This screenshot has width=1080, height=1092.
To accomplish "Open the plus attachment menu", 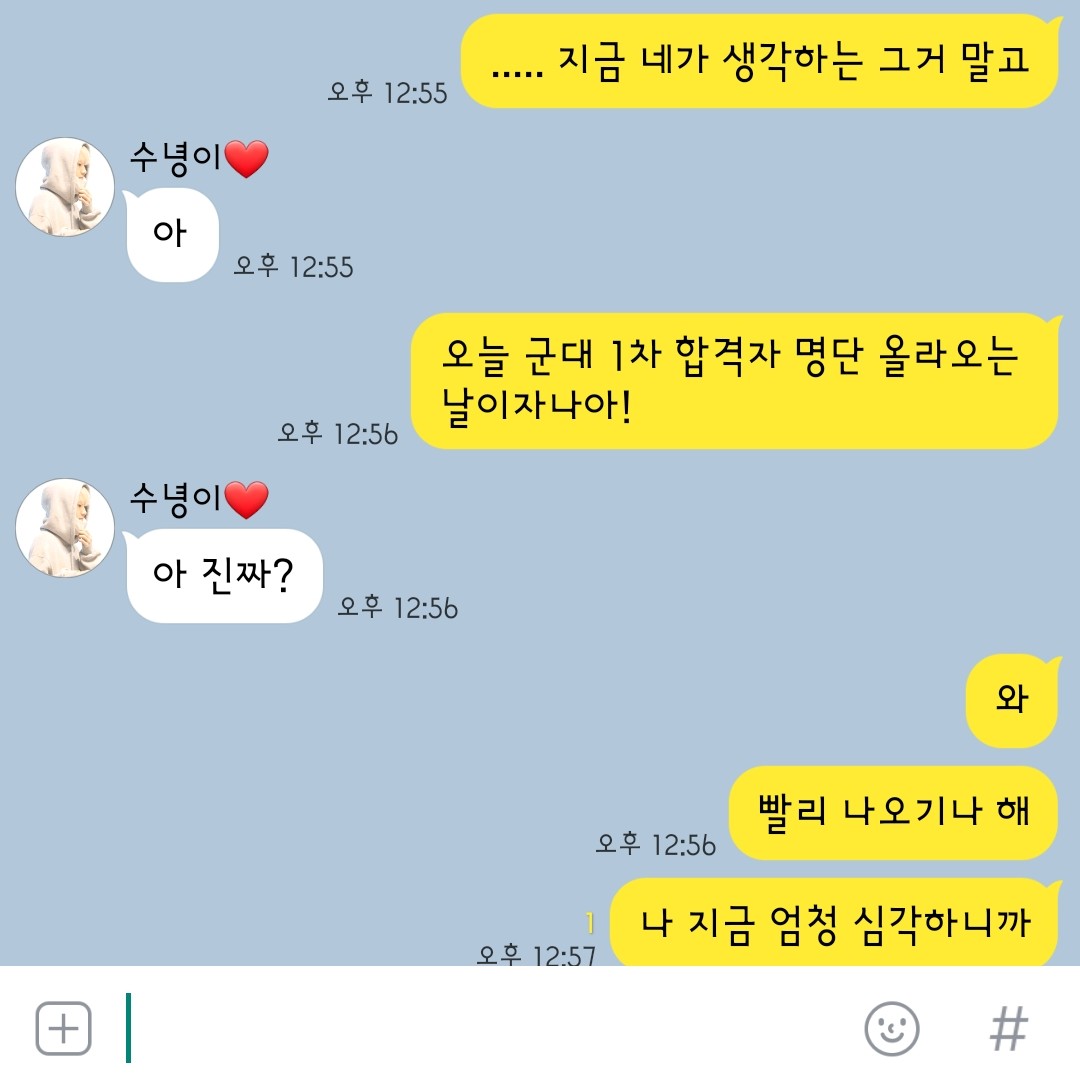I will [x=64, y=1028].
